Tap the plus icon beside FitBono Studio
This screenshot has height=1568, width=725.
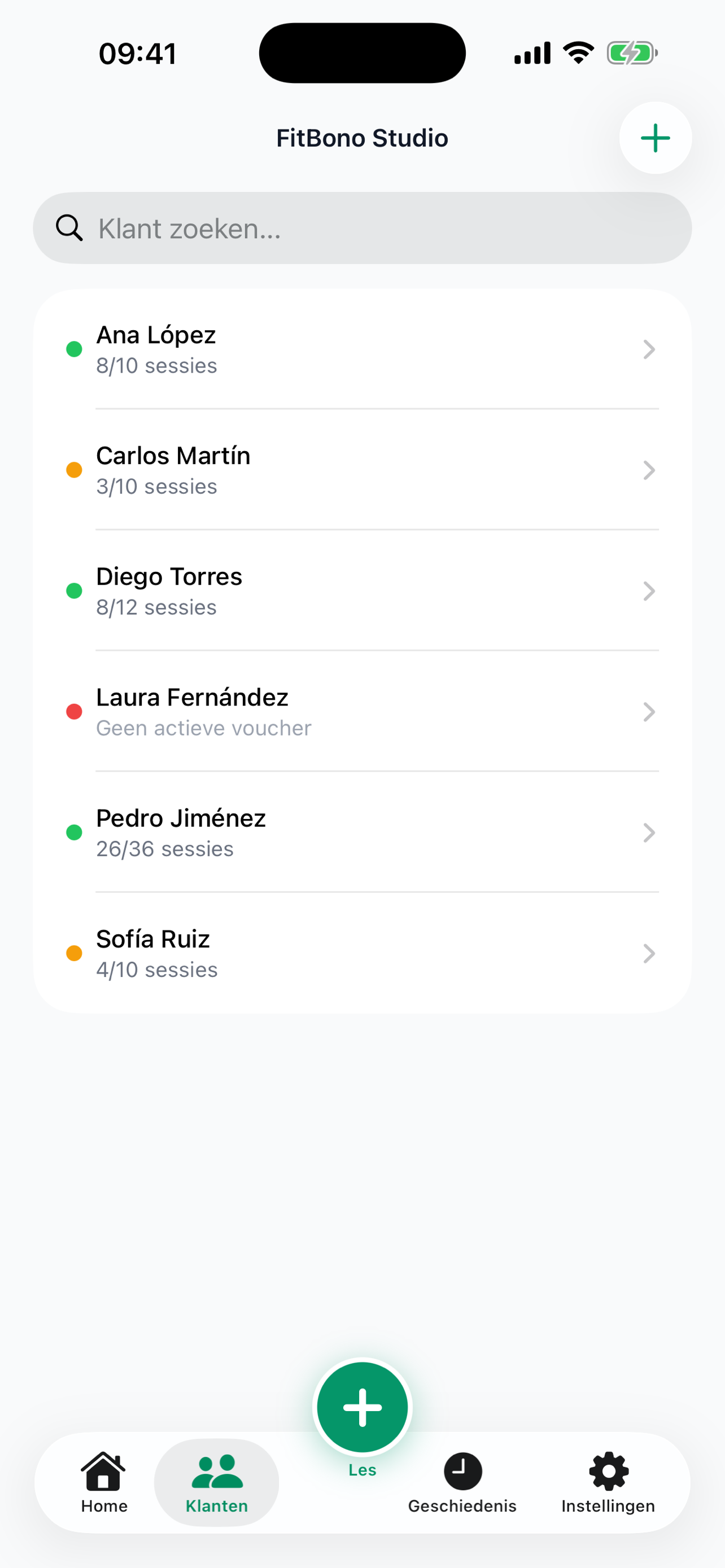655,138
